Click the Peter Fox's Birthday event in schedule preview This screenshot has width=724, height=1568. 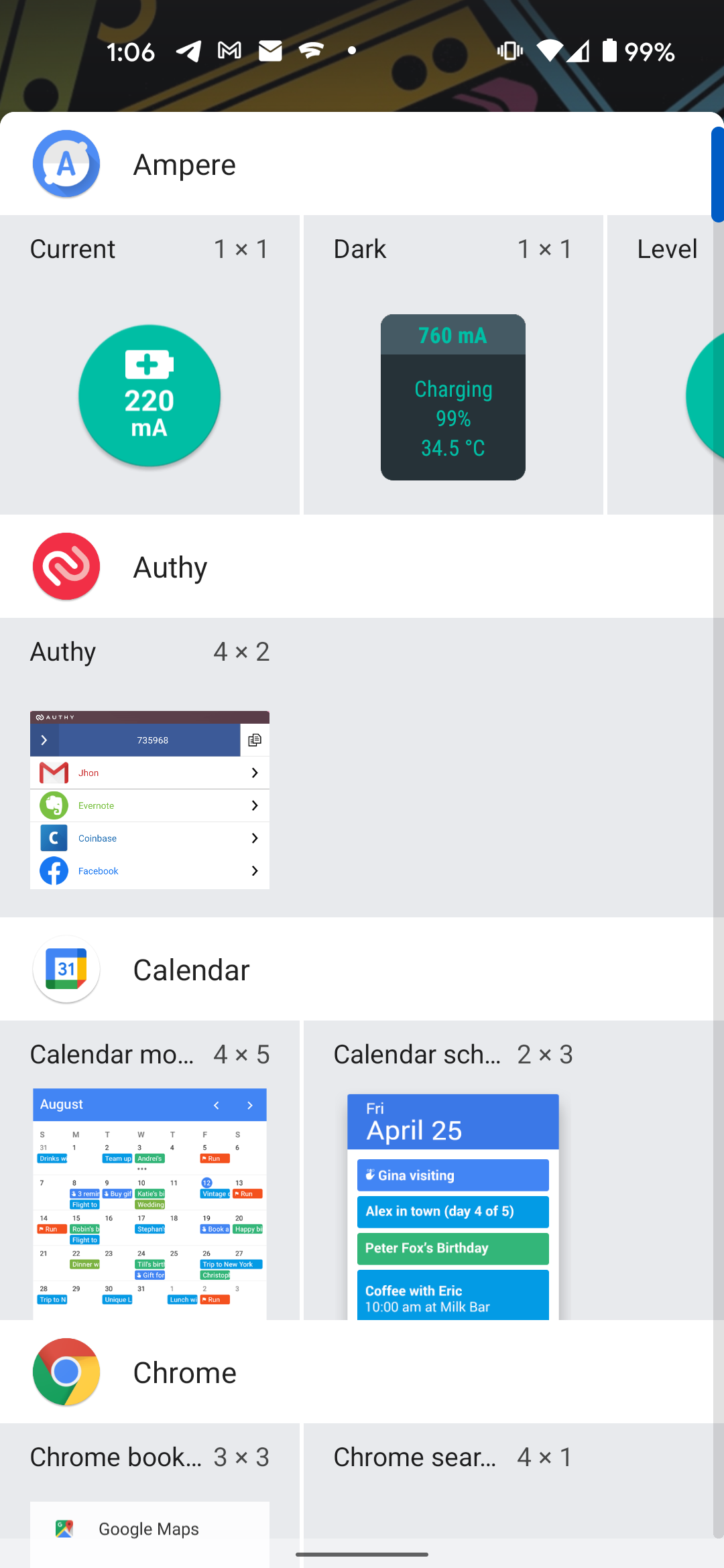coord(452,1248)
